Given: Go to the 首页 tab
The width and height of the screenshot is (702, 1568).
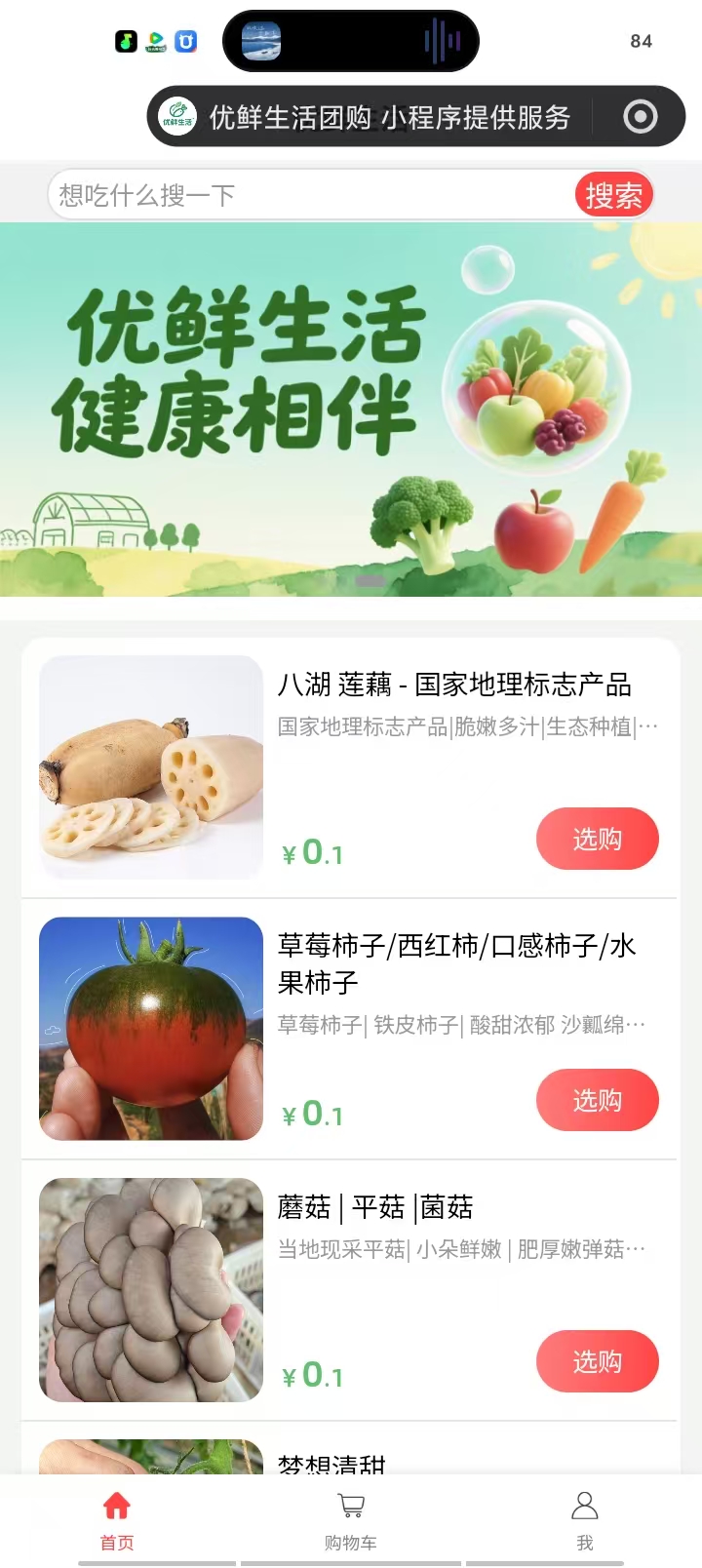Looking at the screenshot, I should (117, 1519).
